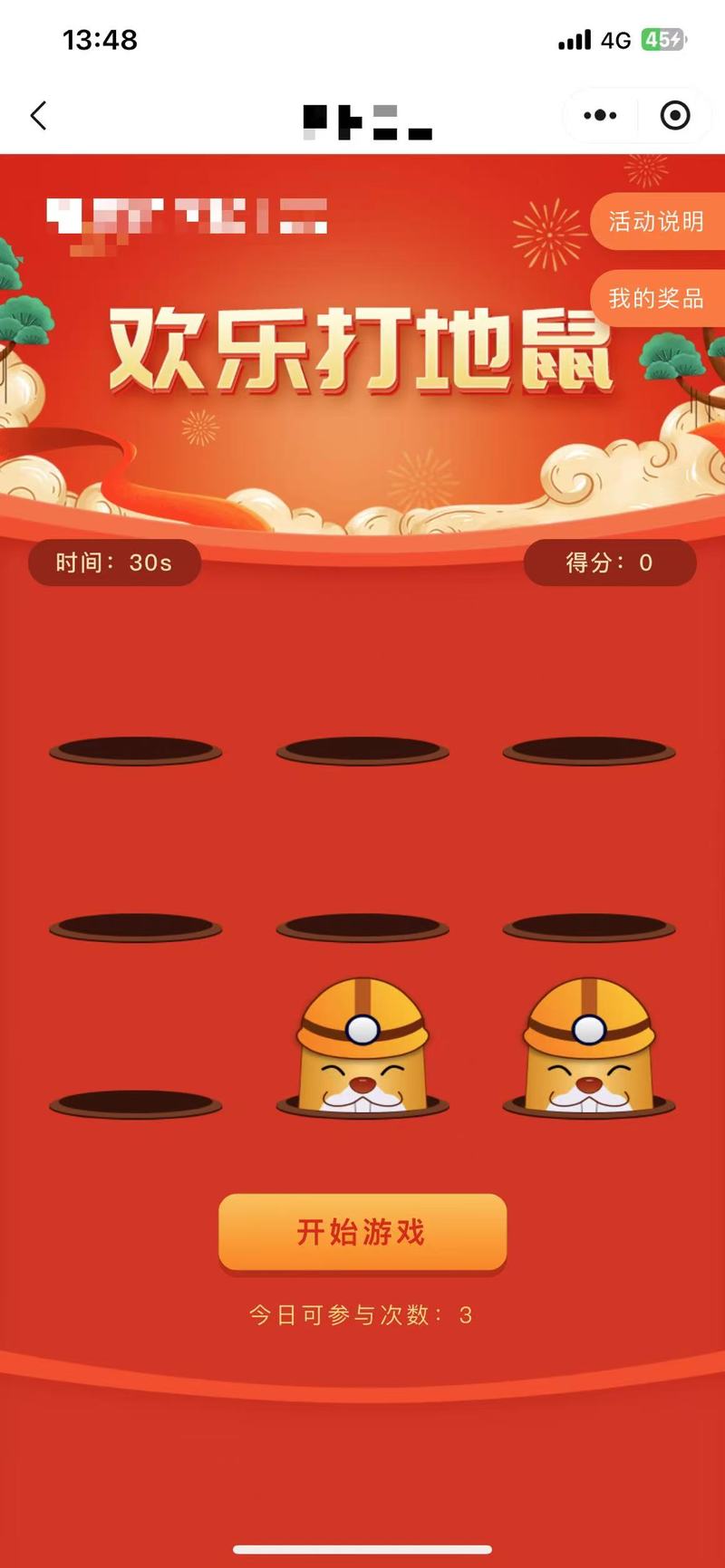Close the mini program via target icon
Viewport: 725px width, 1568px height.
(x=675, y=116)
